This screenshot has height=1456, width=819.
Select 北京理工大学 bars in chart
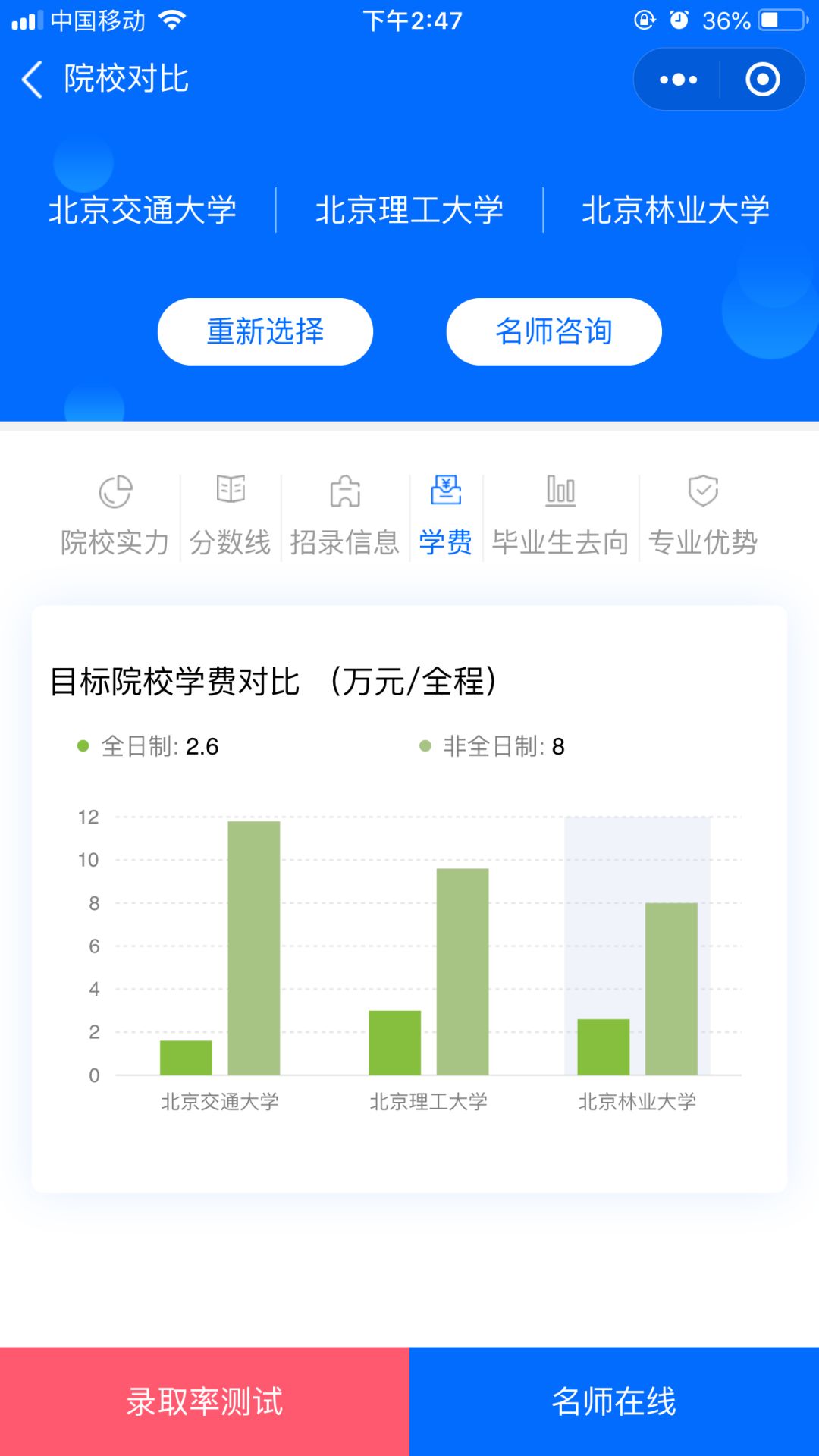tap(428, 986)
